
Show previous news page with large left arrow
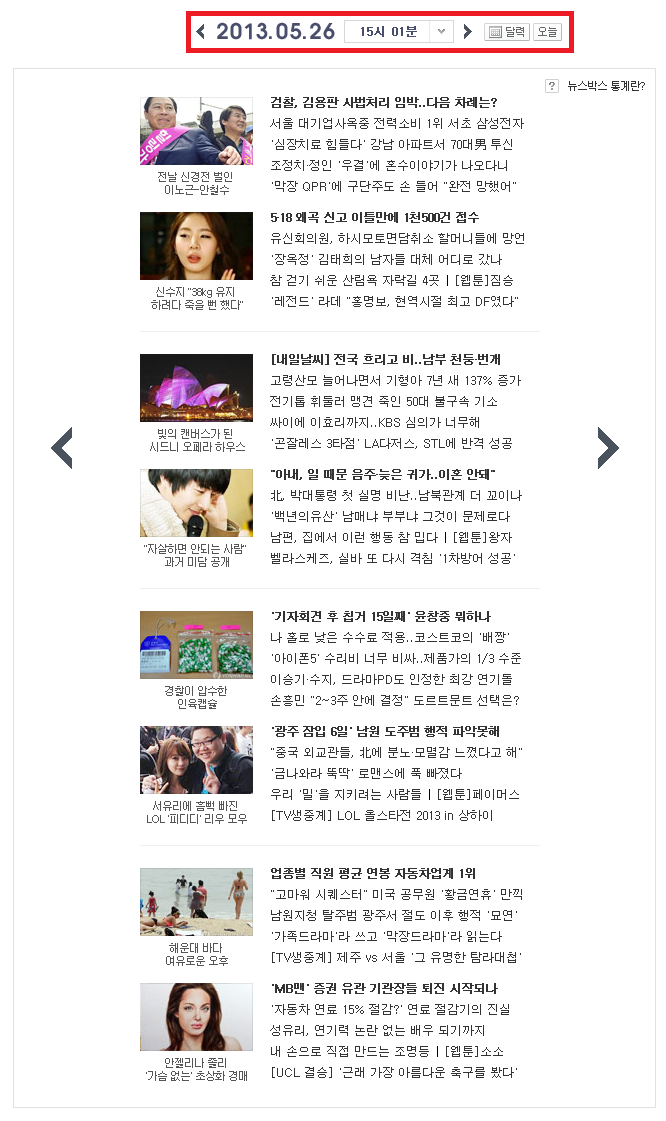pos(62,447)
